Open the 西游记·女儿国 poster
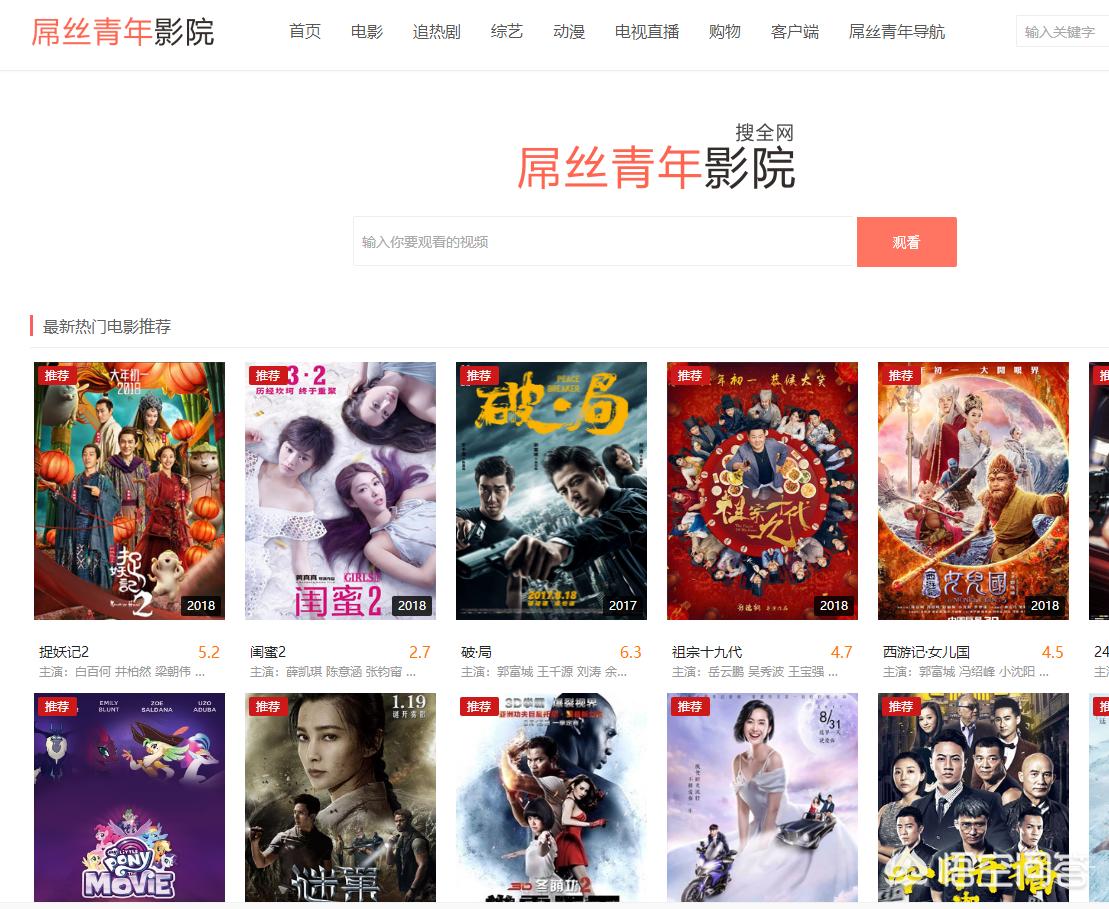Screen dimensions: 1109x909 tap(973, 491)
